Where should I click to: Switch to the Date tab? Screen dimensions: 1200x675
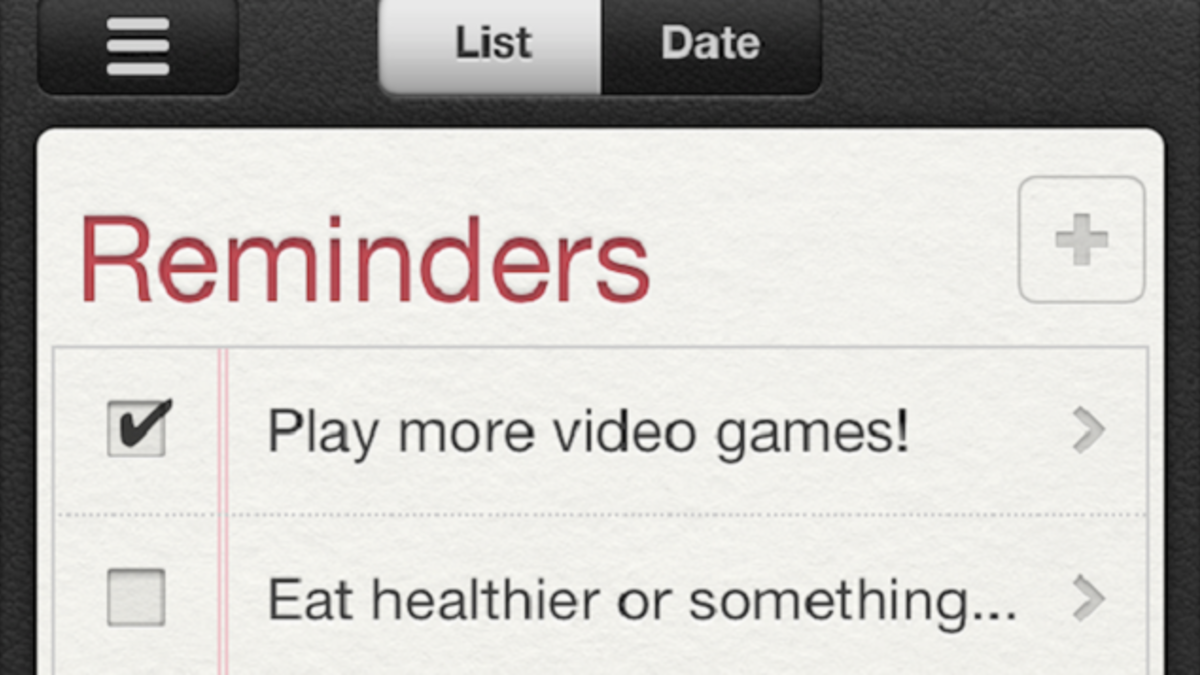point(710,44)
